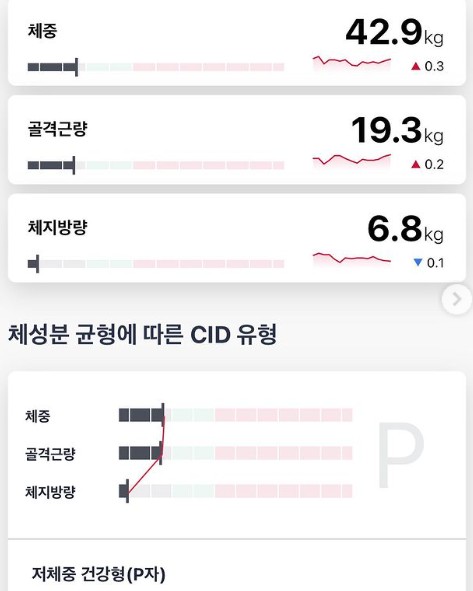Open the 체중 42.9kg card
This screenshot has height=591, width=473.
(x=237, y=42)
